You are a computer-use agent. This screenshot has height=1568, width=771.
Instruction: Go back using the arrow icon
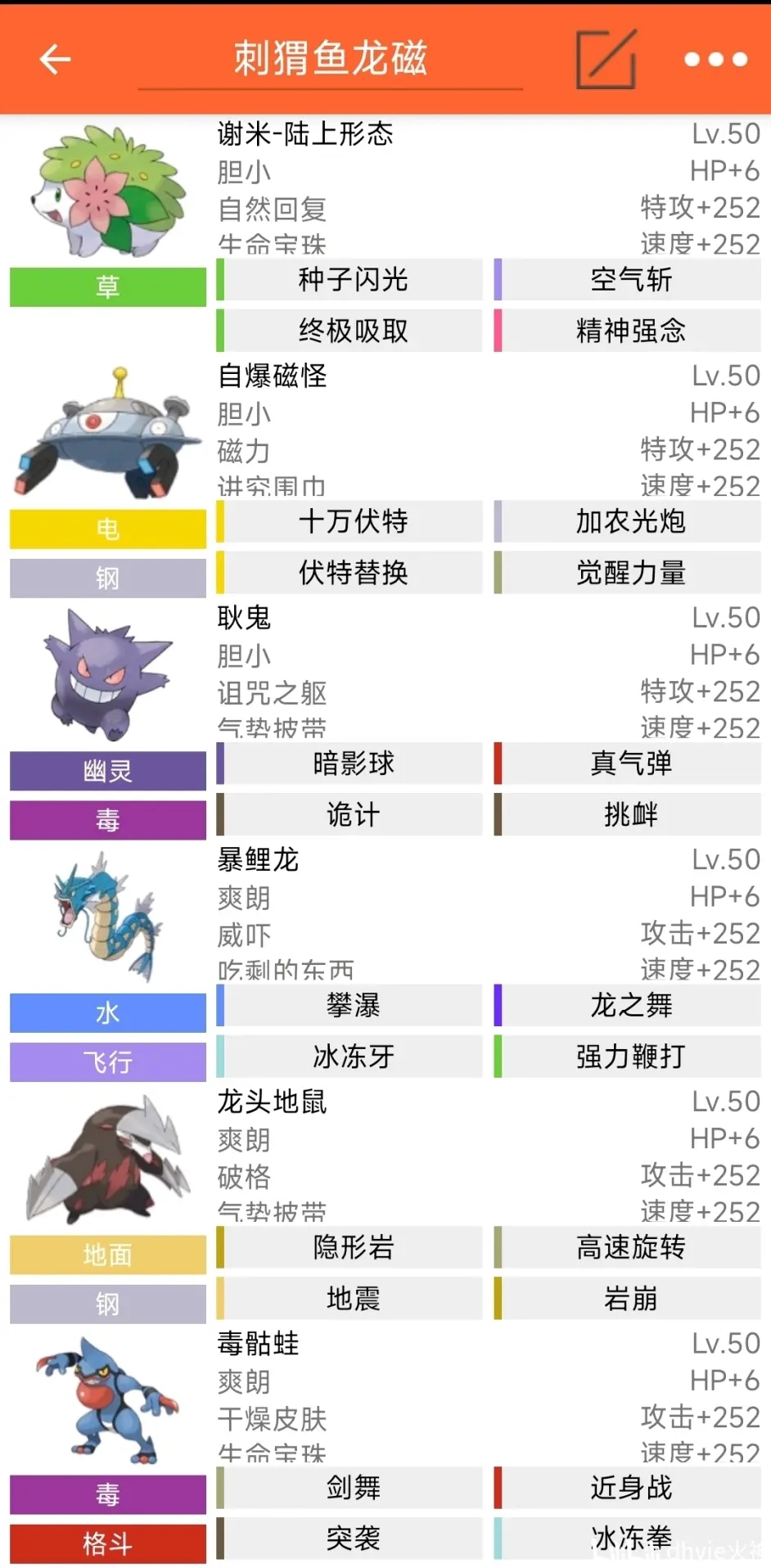(x=56, y=59)
